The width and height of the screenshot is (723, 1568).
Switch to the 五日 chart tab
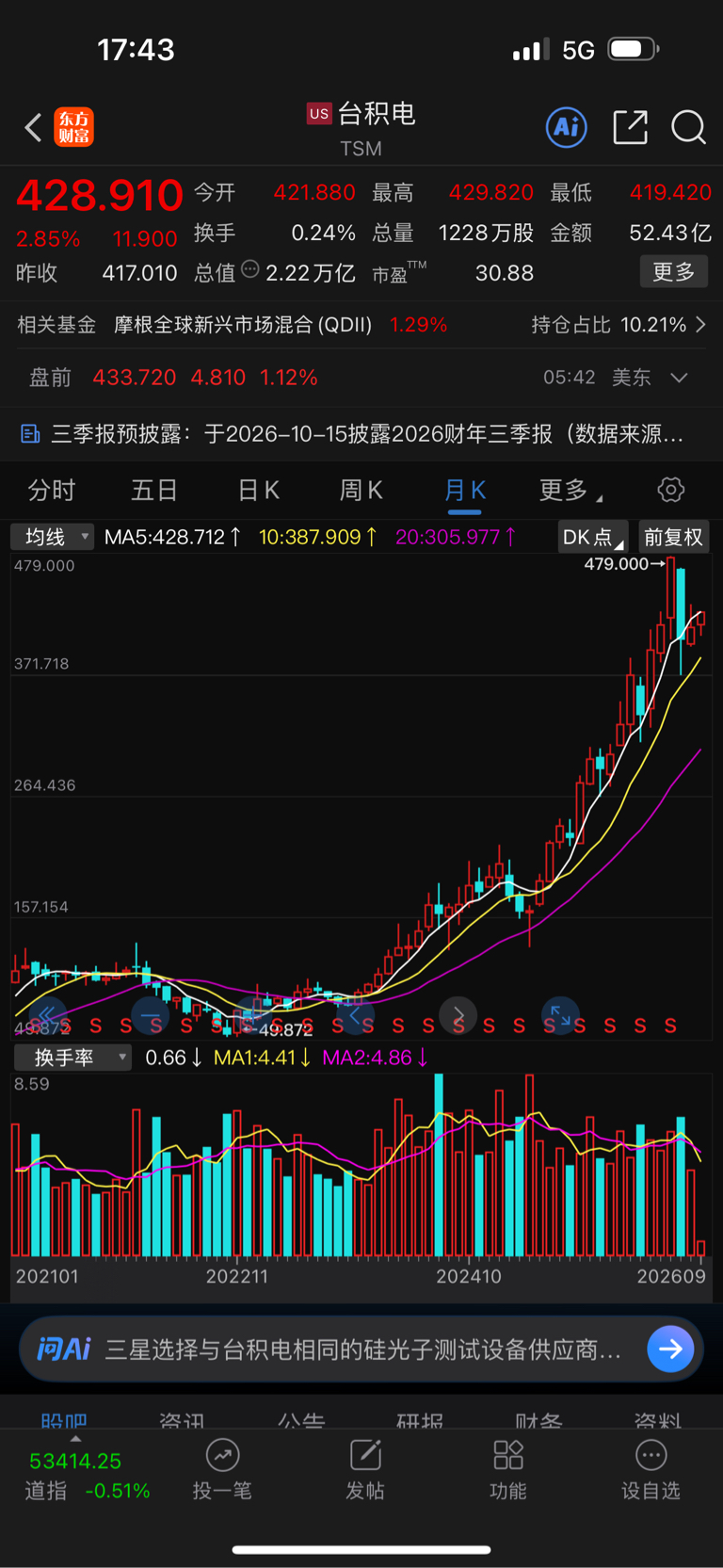(154, 490)
